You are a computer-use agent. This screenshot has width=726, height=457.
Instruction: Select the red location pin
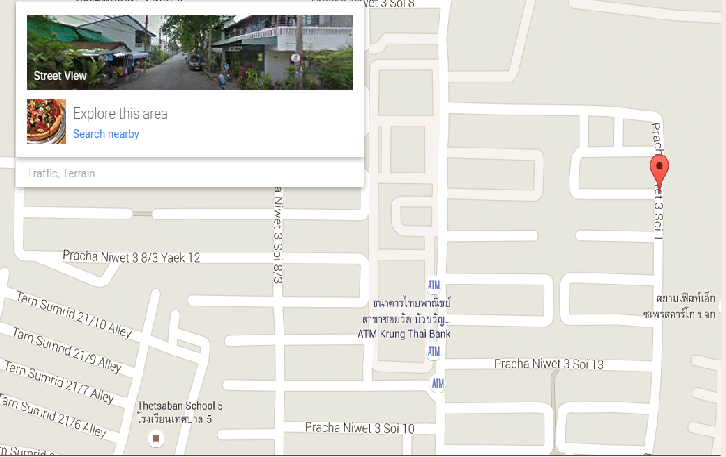point(659,169)
